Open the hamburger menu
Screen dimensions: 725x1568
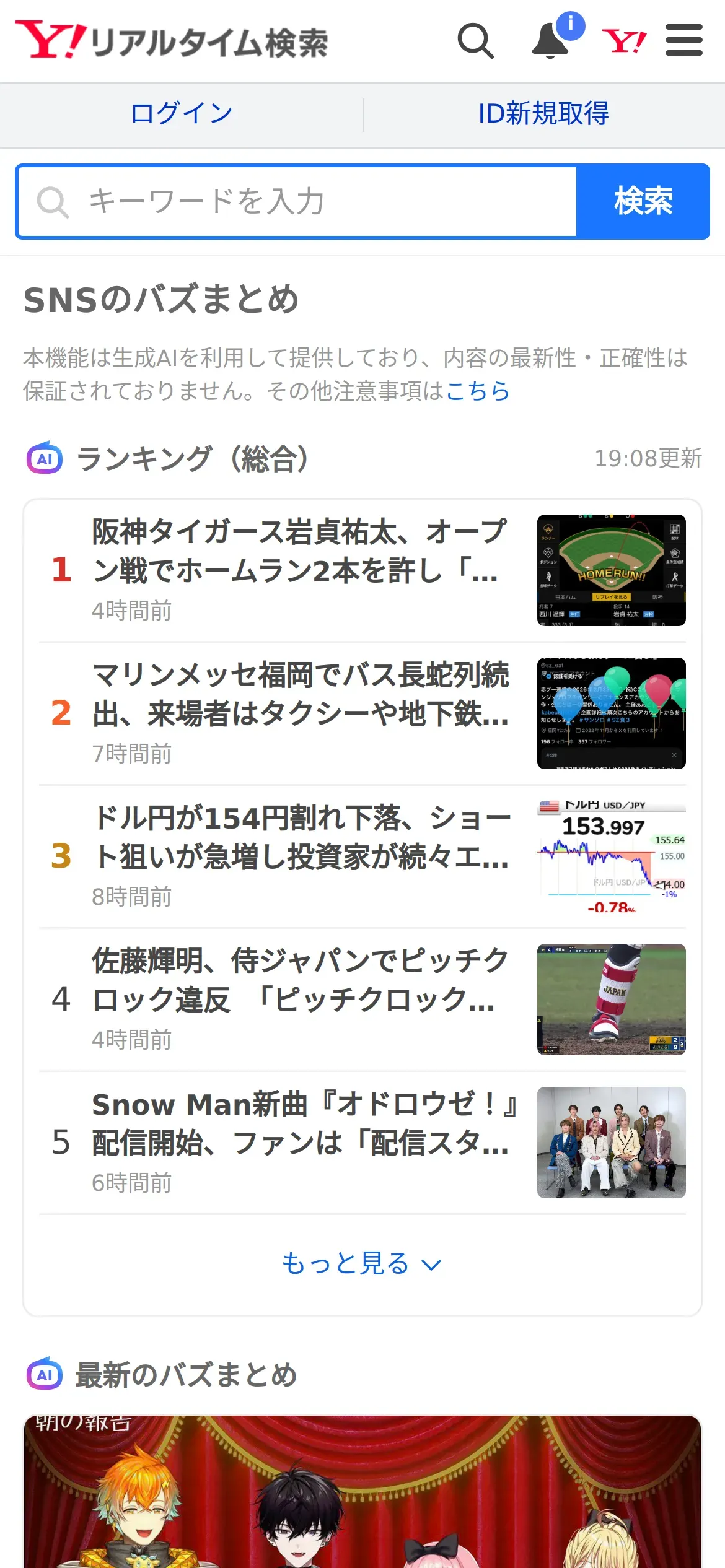pos(683,41)
